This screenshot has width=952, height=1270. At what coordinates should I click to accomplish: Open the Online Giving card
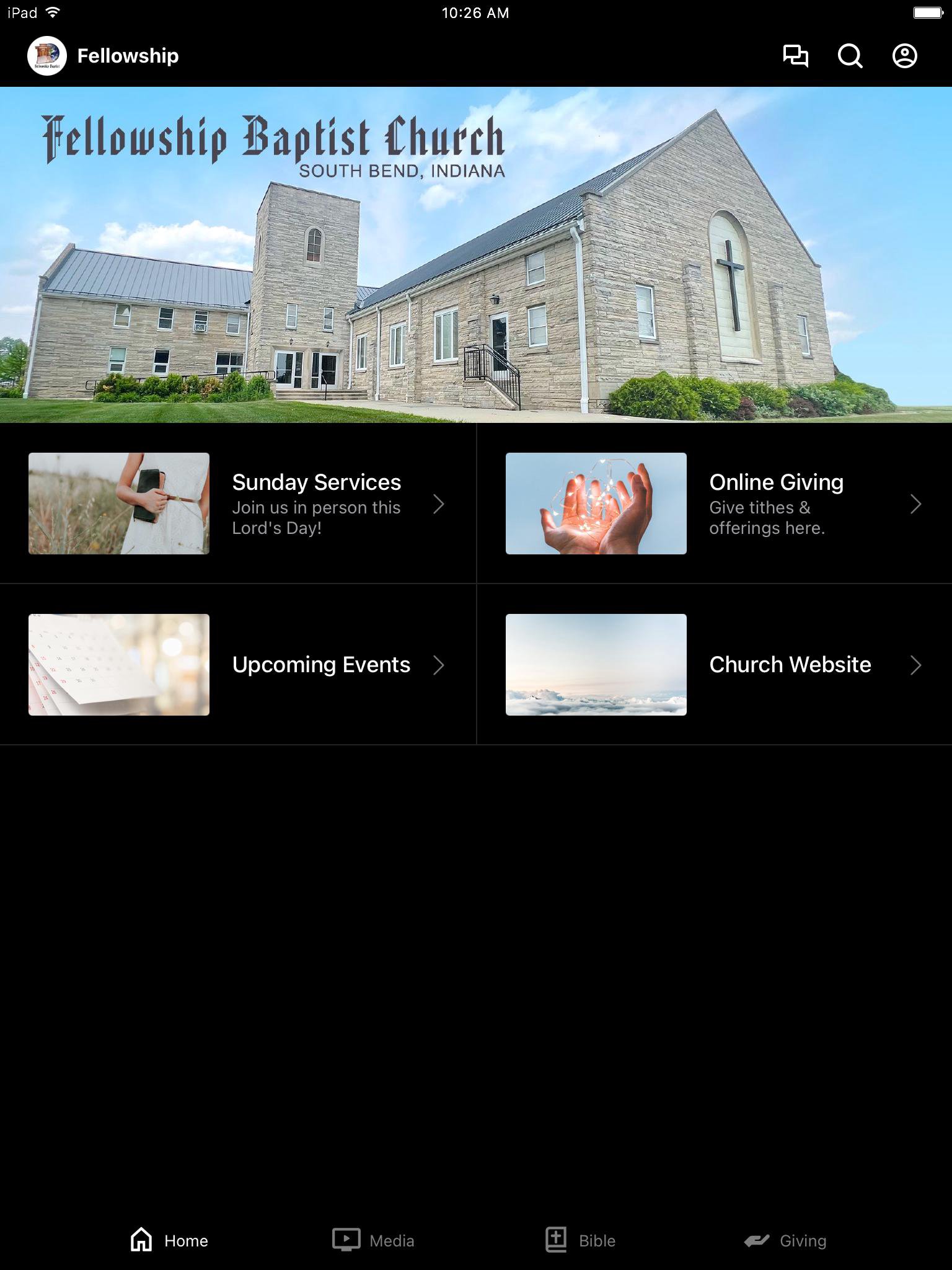pos(714,504)
